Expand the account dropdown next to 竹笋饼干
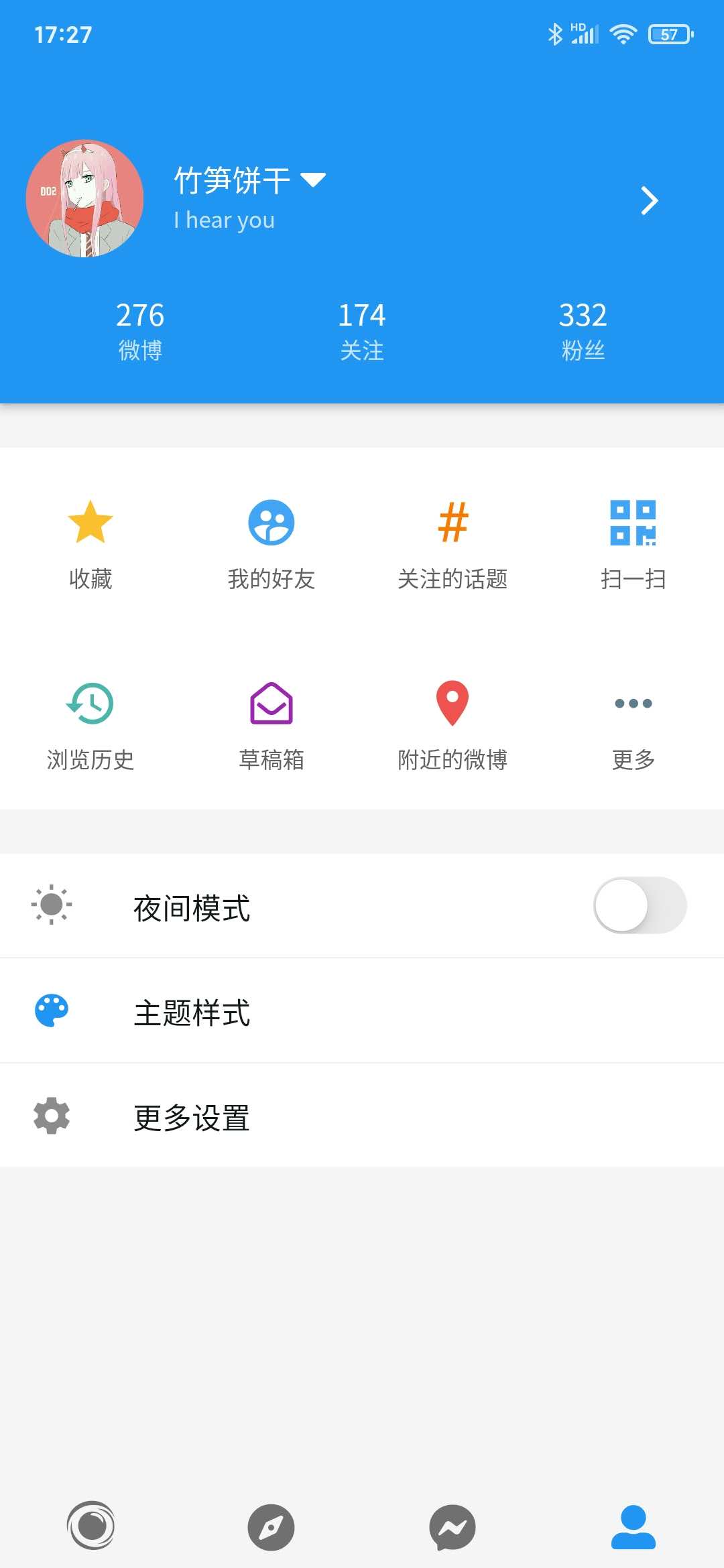The height and width of the screenshot is (1568, 724). 312,180
